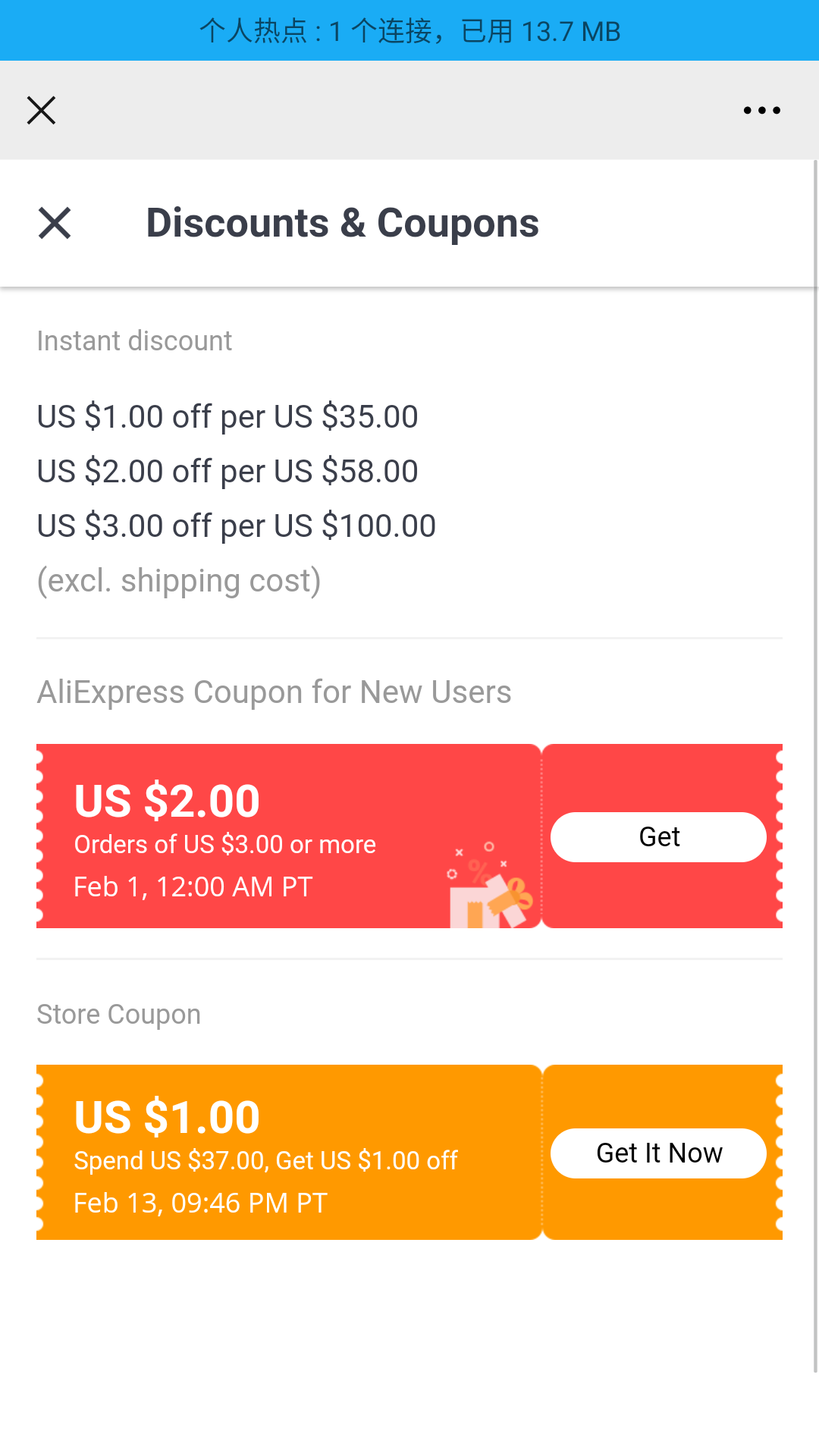
Task: Close the webview with the top X
Action: click(x=41, y=110)
